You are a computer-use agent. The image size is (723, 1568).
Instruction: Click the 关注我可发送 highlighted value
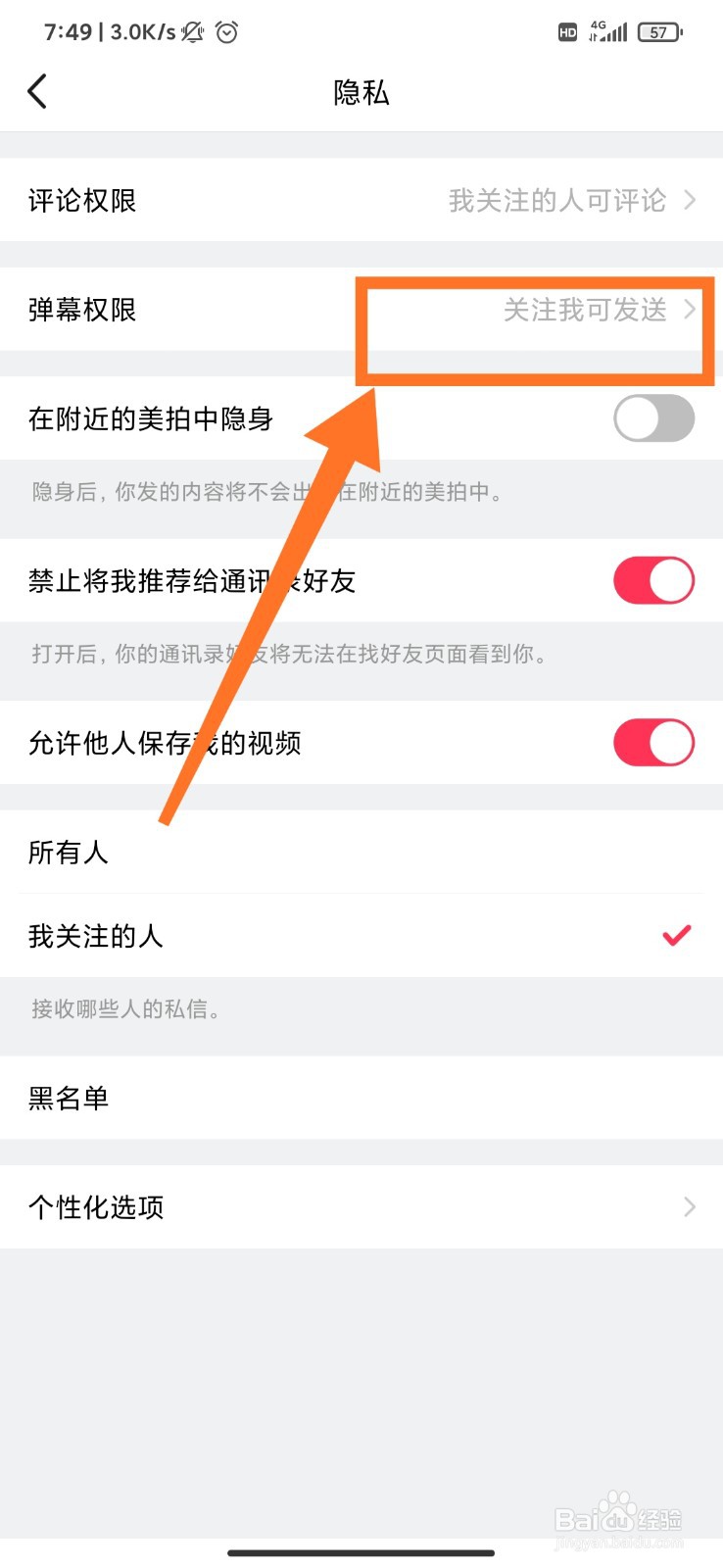(588, 311)
